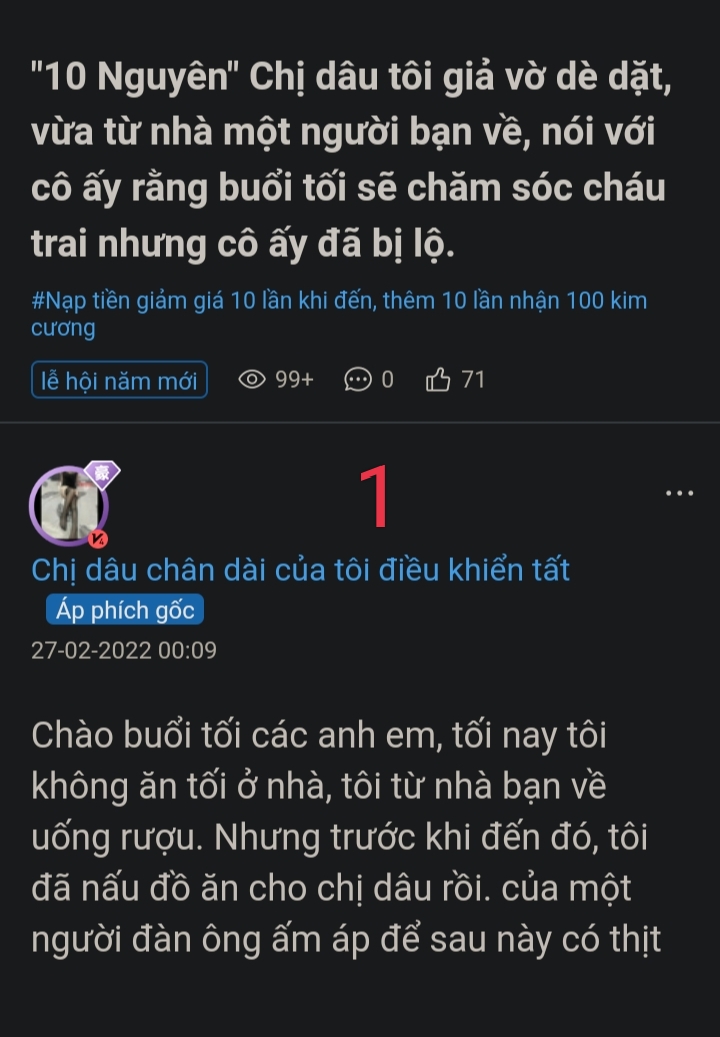Open the username 'Chị dâu chân dài của tôi điều khiển tất'

point(300,570)
